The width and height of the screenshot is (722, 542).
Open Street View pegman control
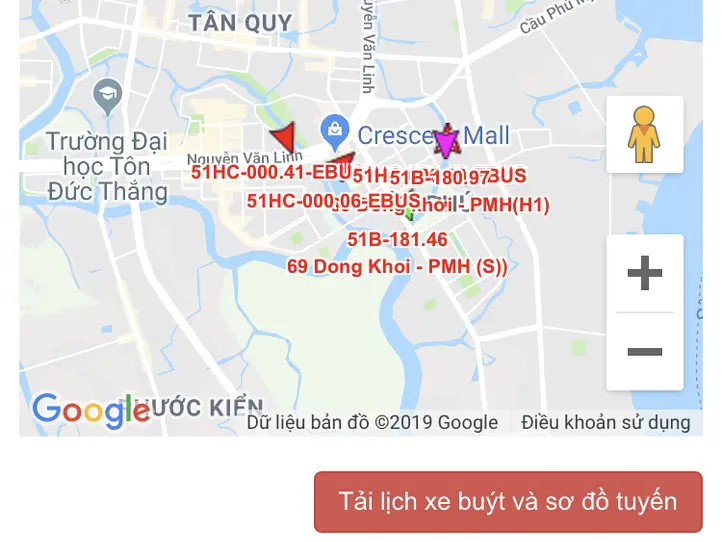point(645,135)
